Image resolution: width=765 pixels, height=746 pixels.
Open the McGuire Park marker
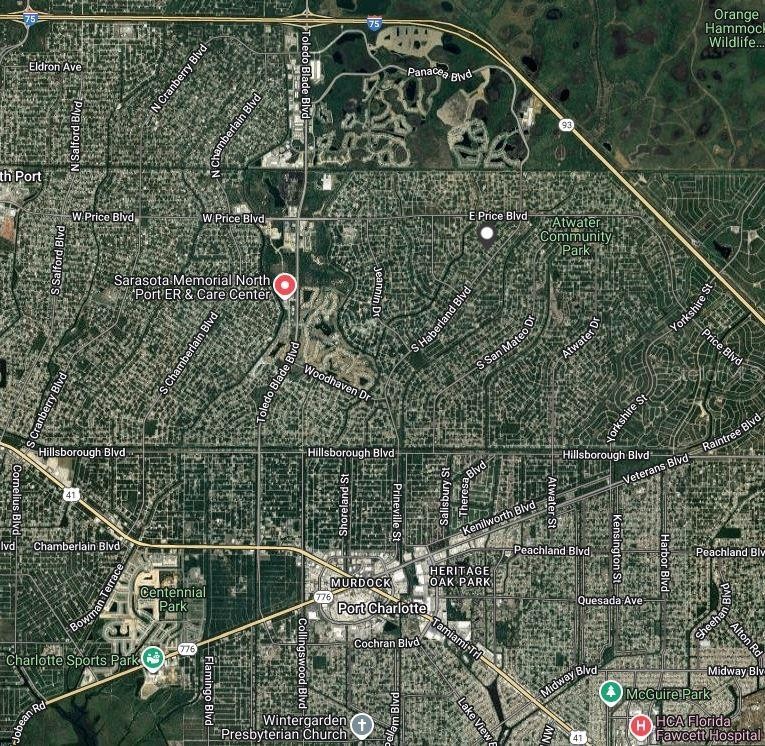tap(611, 692)
